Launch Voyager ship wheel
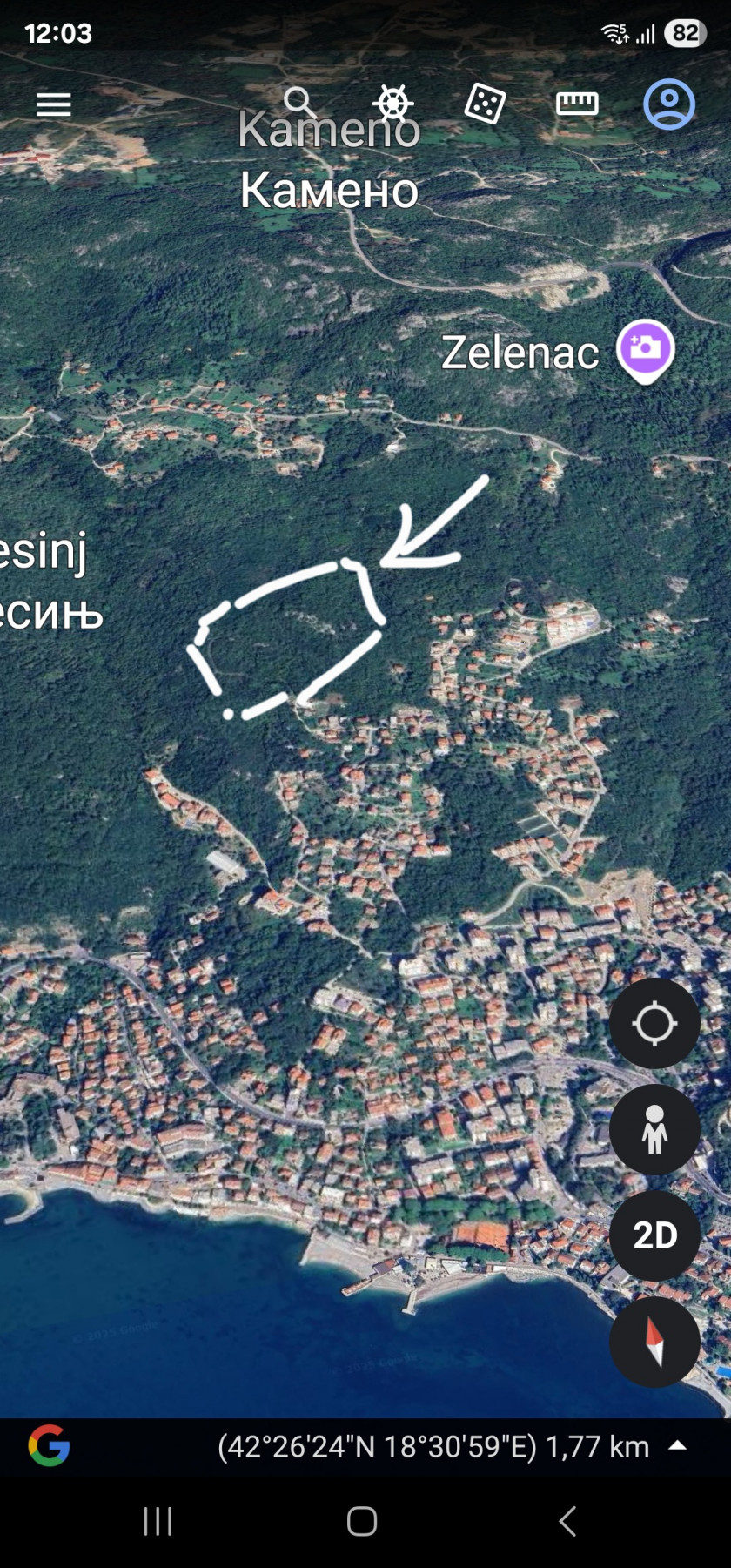 (393, 104)
